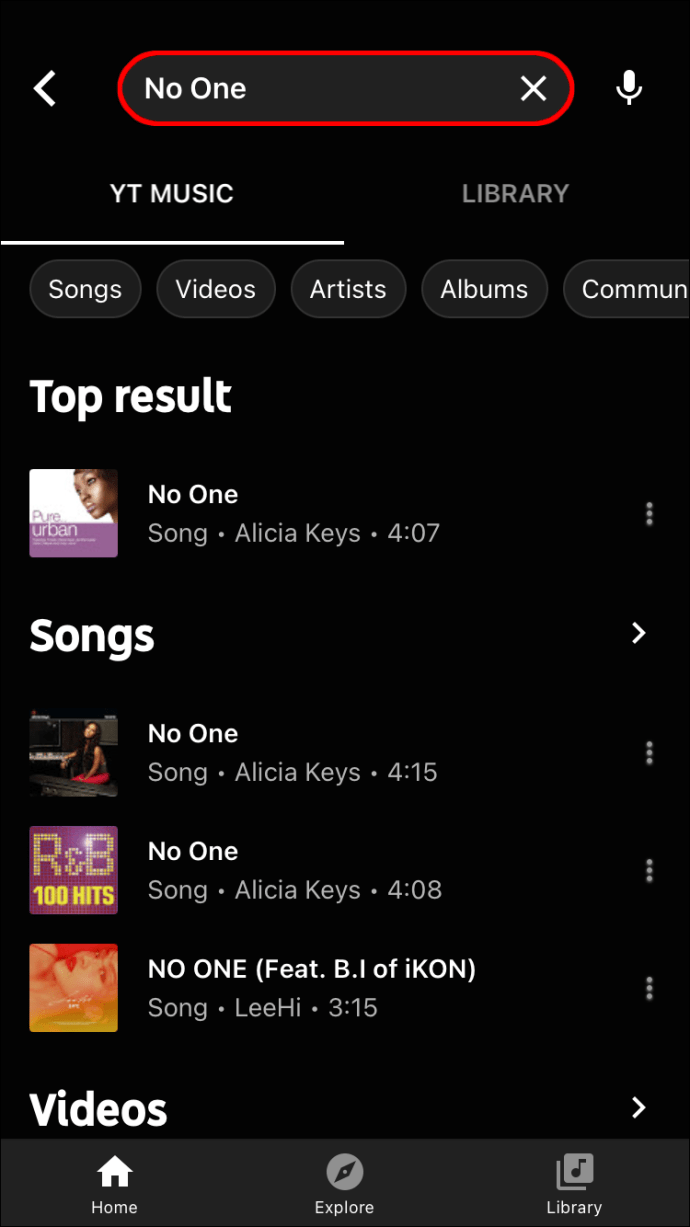Expand the Videos section arrow
The height and width of the screenshot is (1227, 690).
[x=639, y=1108]
